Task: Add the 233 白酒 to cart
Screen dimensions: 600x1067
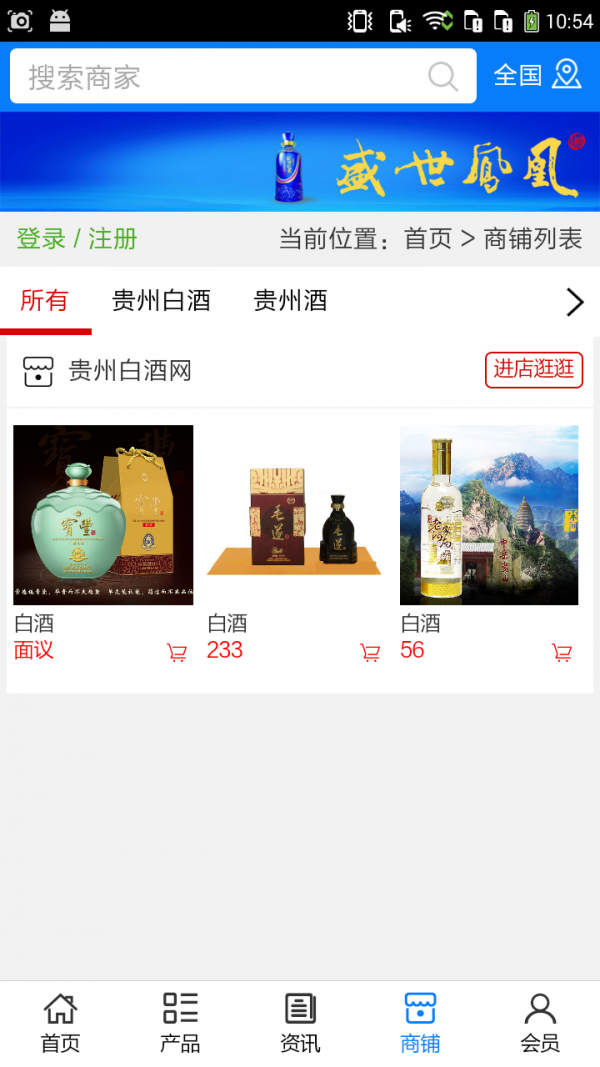Action: click(370, 653)
